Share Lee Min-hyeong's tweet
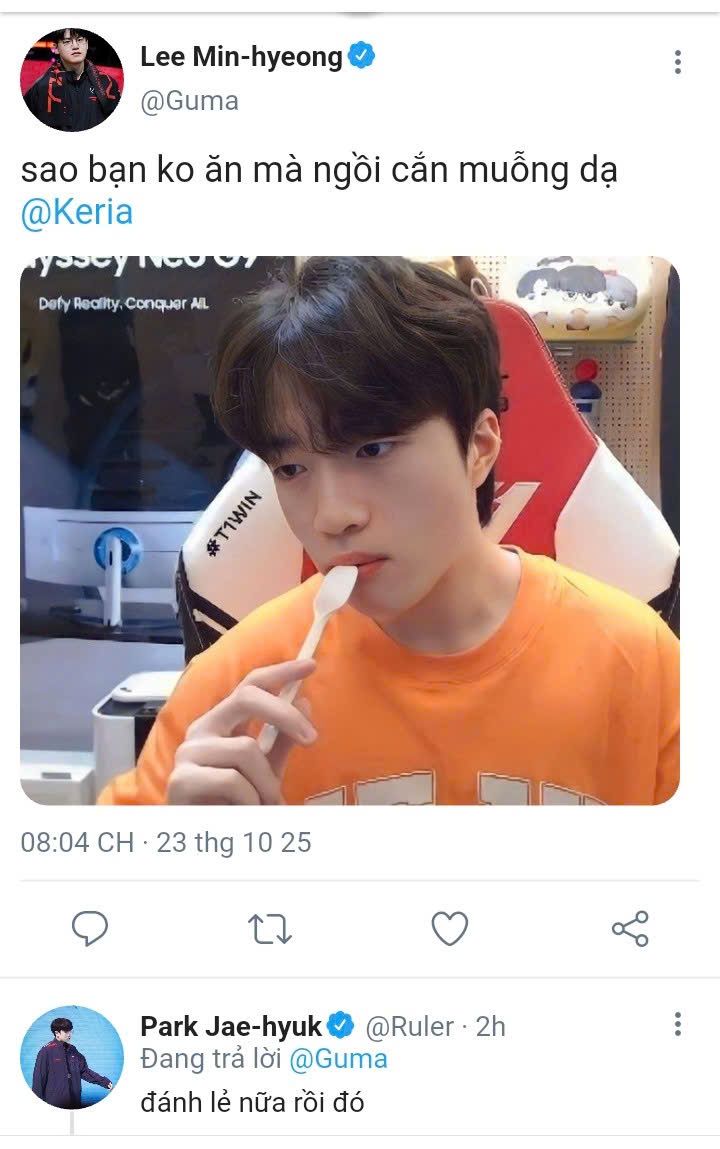The width and height of the screenshot is (720, 1149). pos(630,929)
